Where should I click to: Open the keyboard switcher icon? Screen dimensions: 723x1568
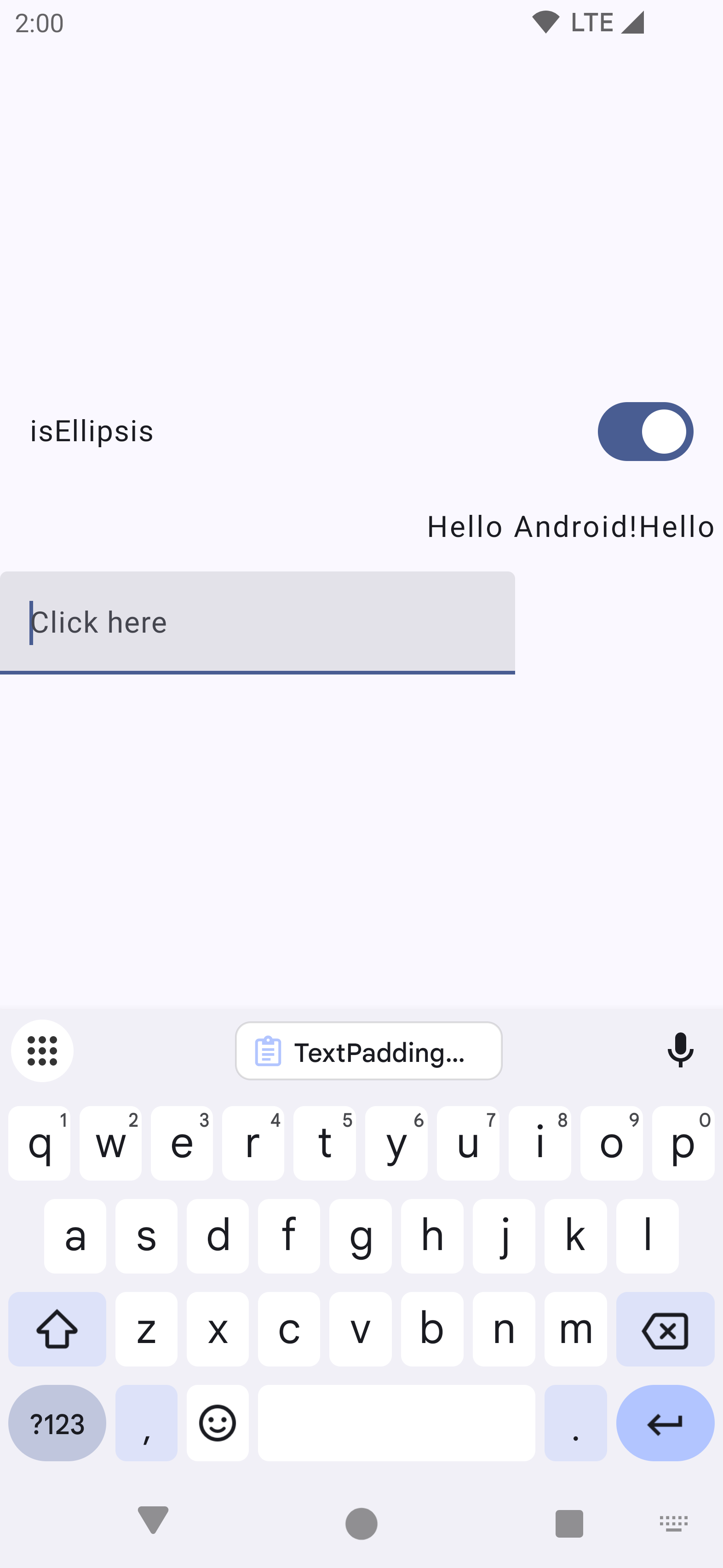[x=673, y=1523]
